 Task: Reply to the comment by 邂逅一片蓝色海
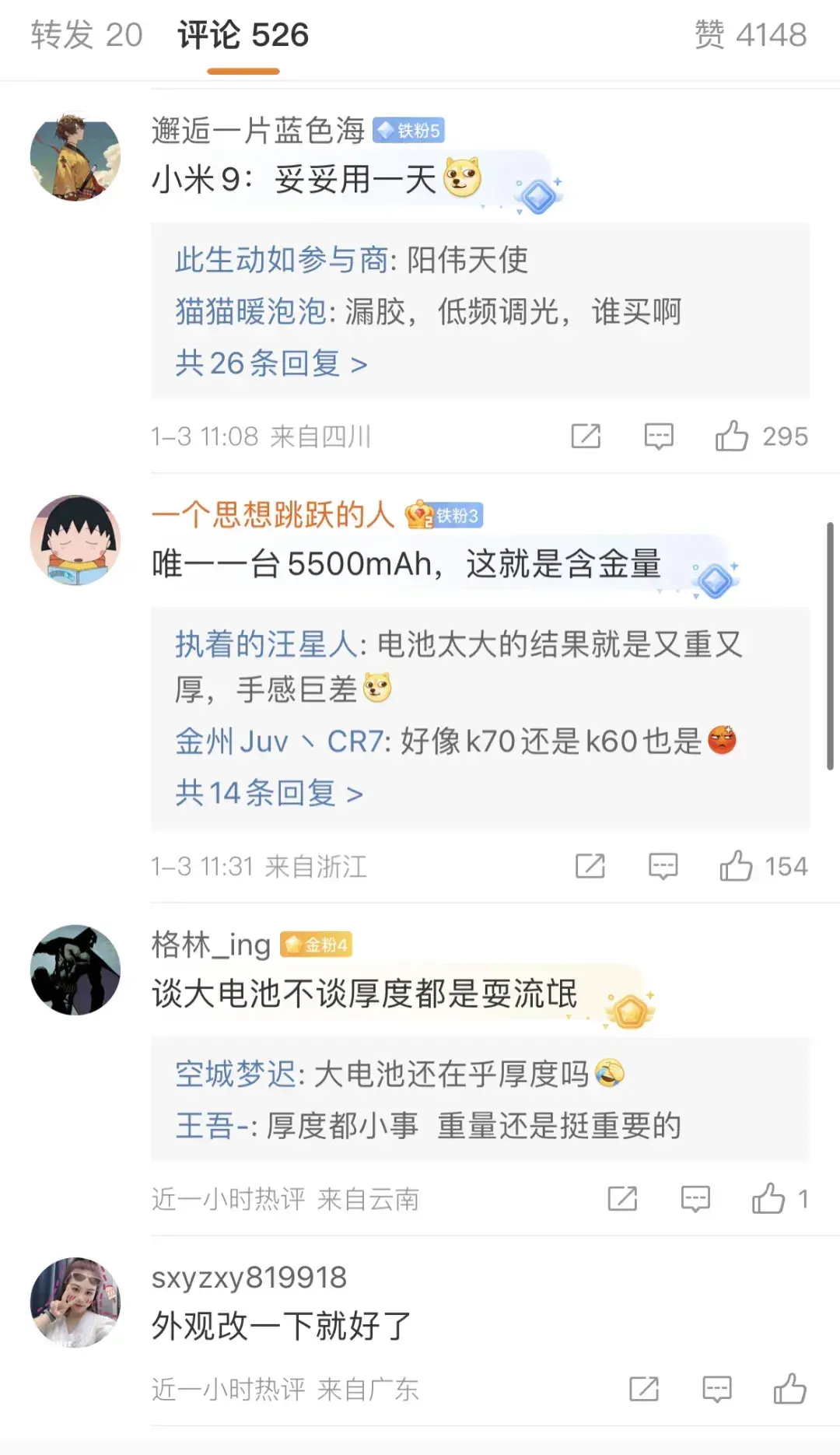coord(659,436)
